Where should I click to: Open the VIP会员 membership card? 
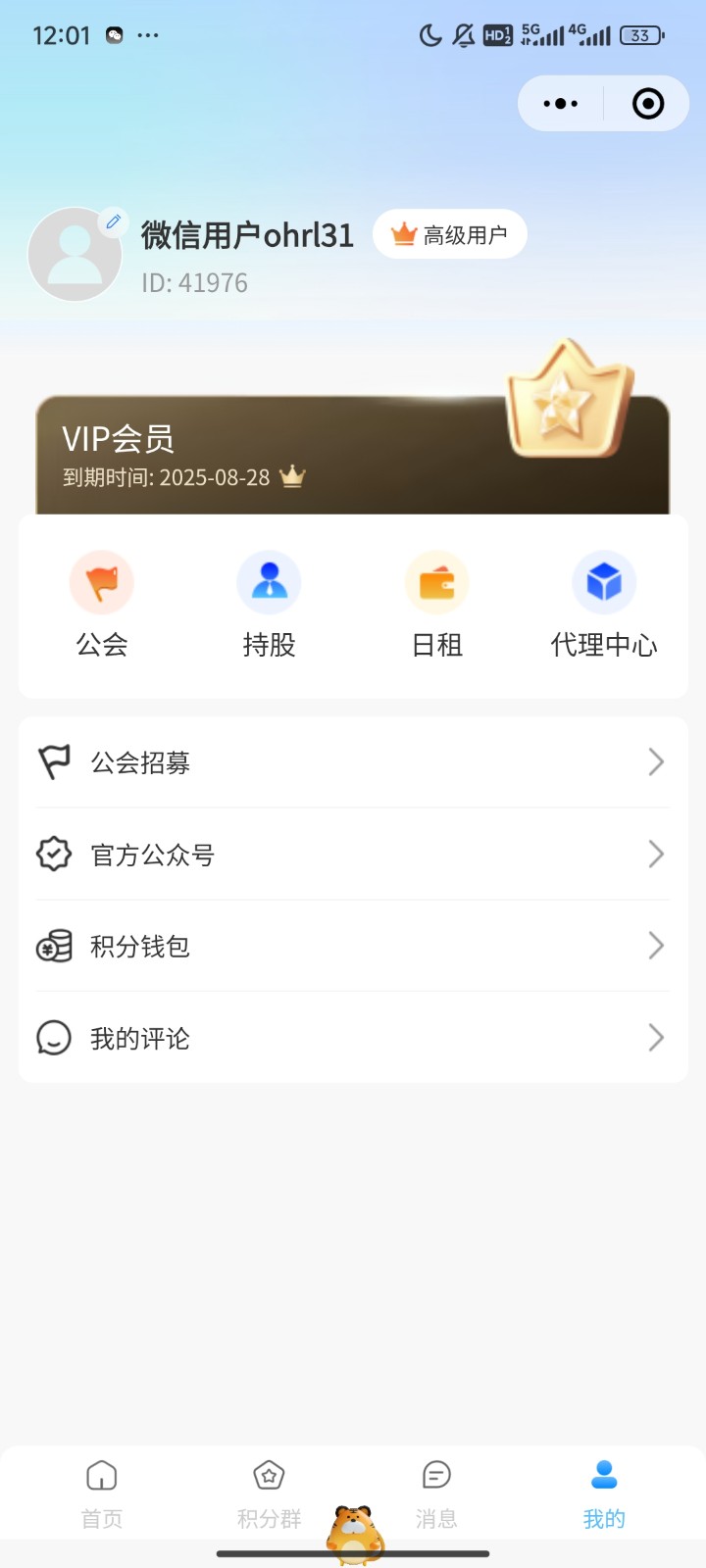[x=294, y=451]
